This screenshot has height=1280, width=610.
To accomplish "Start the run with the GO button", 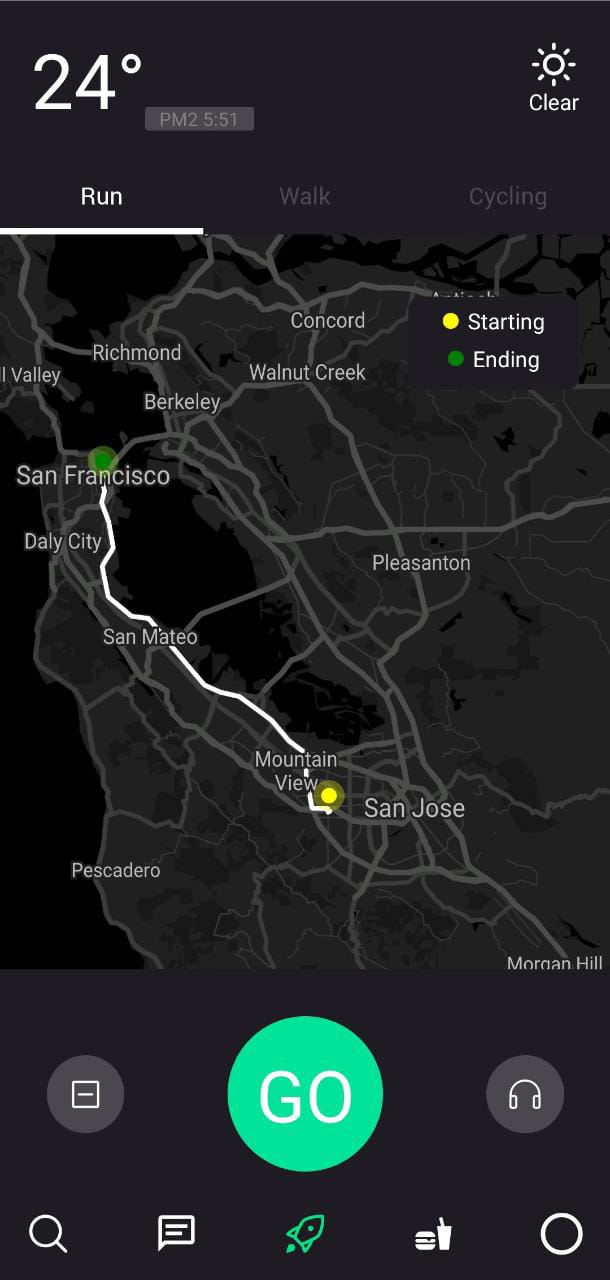I will coord(305,1094).
